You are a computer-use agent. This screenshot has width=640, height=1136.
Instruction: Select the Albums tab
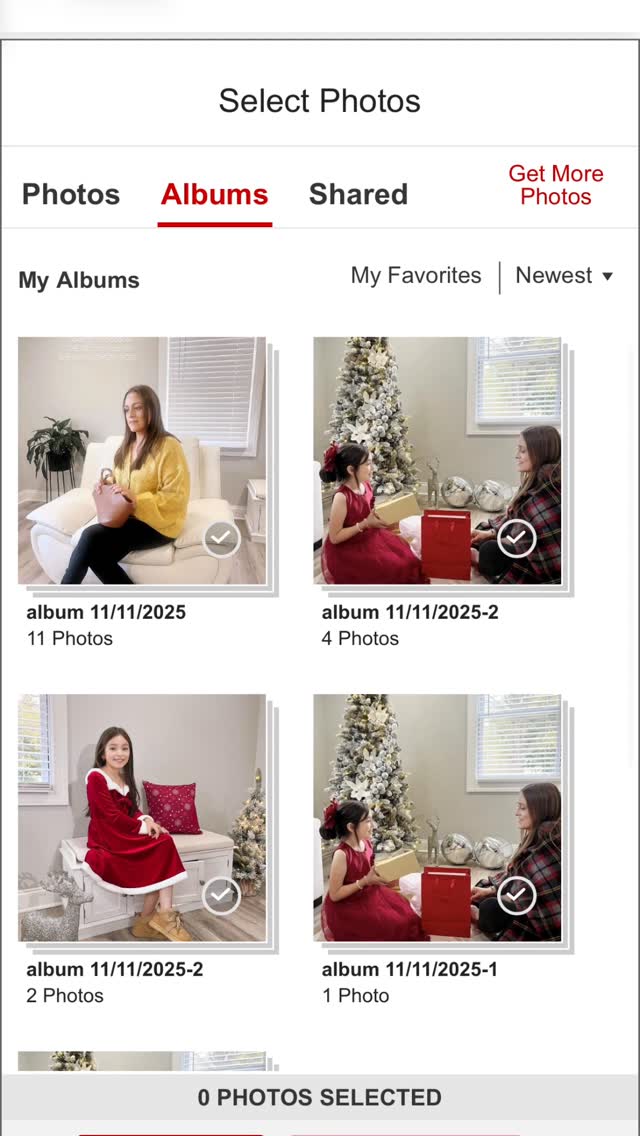(214, 194)
